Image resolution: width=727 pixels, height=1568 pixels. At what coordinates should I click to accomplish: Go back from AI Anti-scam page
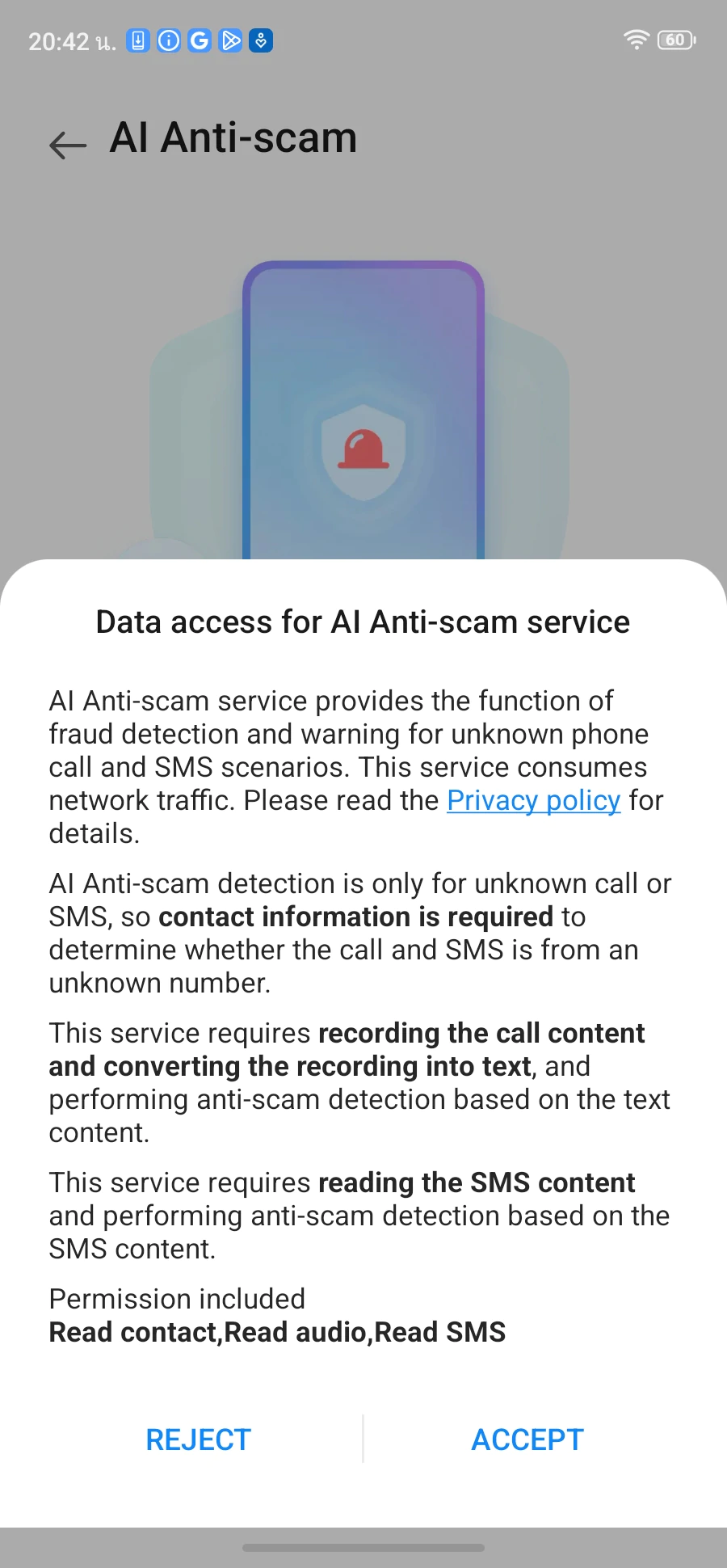coord(68,144)
